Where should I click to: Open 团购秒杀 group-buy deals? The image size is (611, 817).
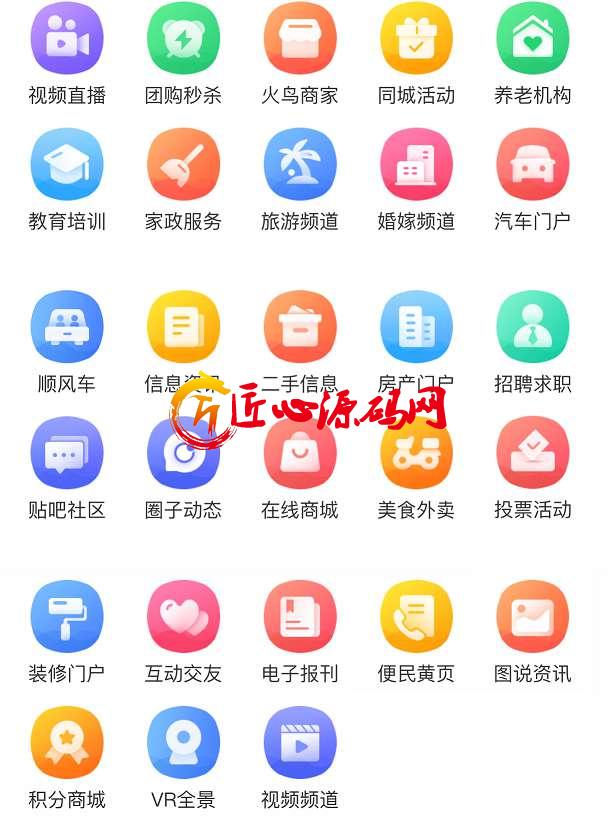[183, 39]
